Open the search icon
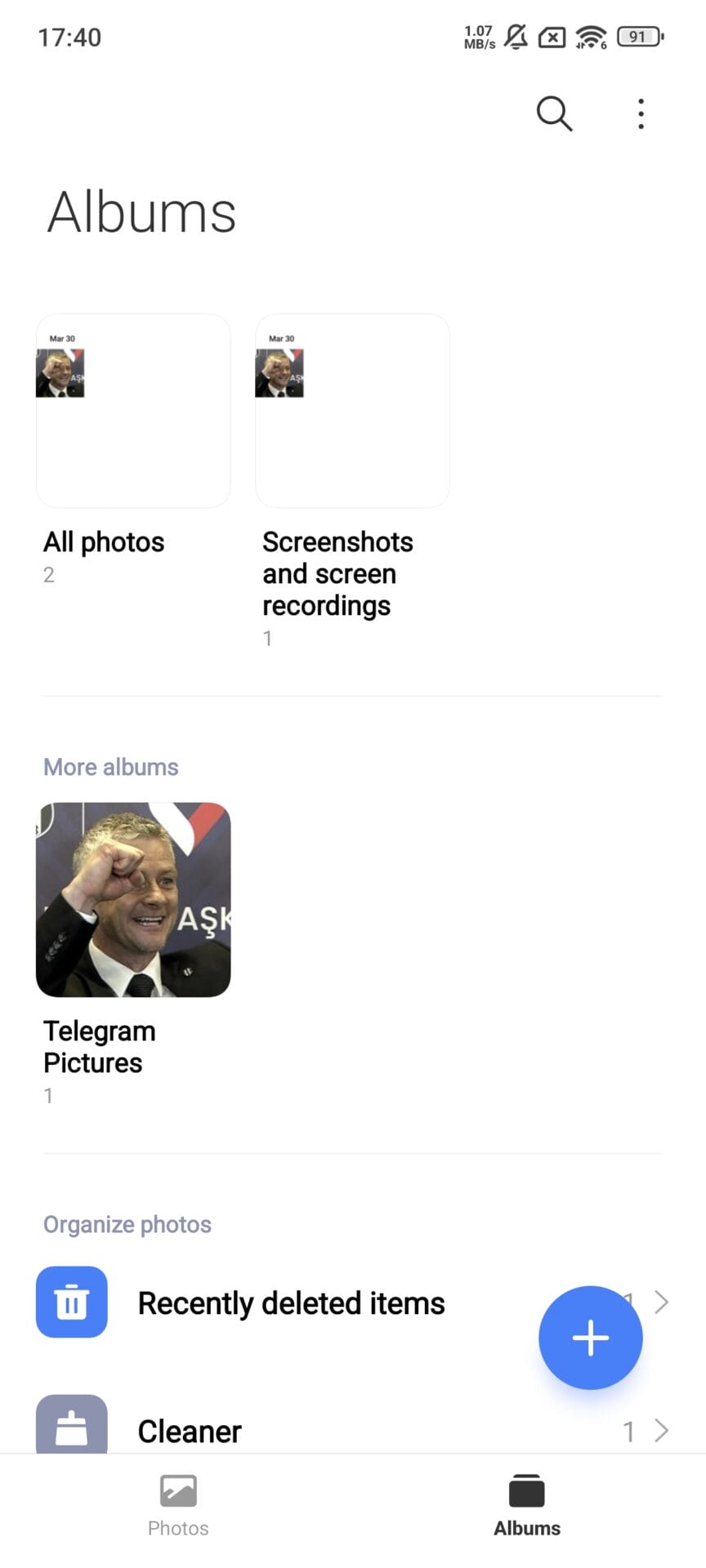The width and height of the screenshot is (706, 1568). click(x=554, y=114)
